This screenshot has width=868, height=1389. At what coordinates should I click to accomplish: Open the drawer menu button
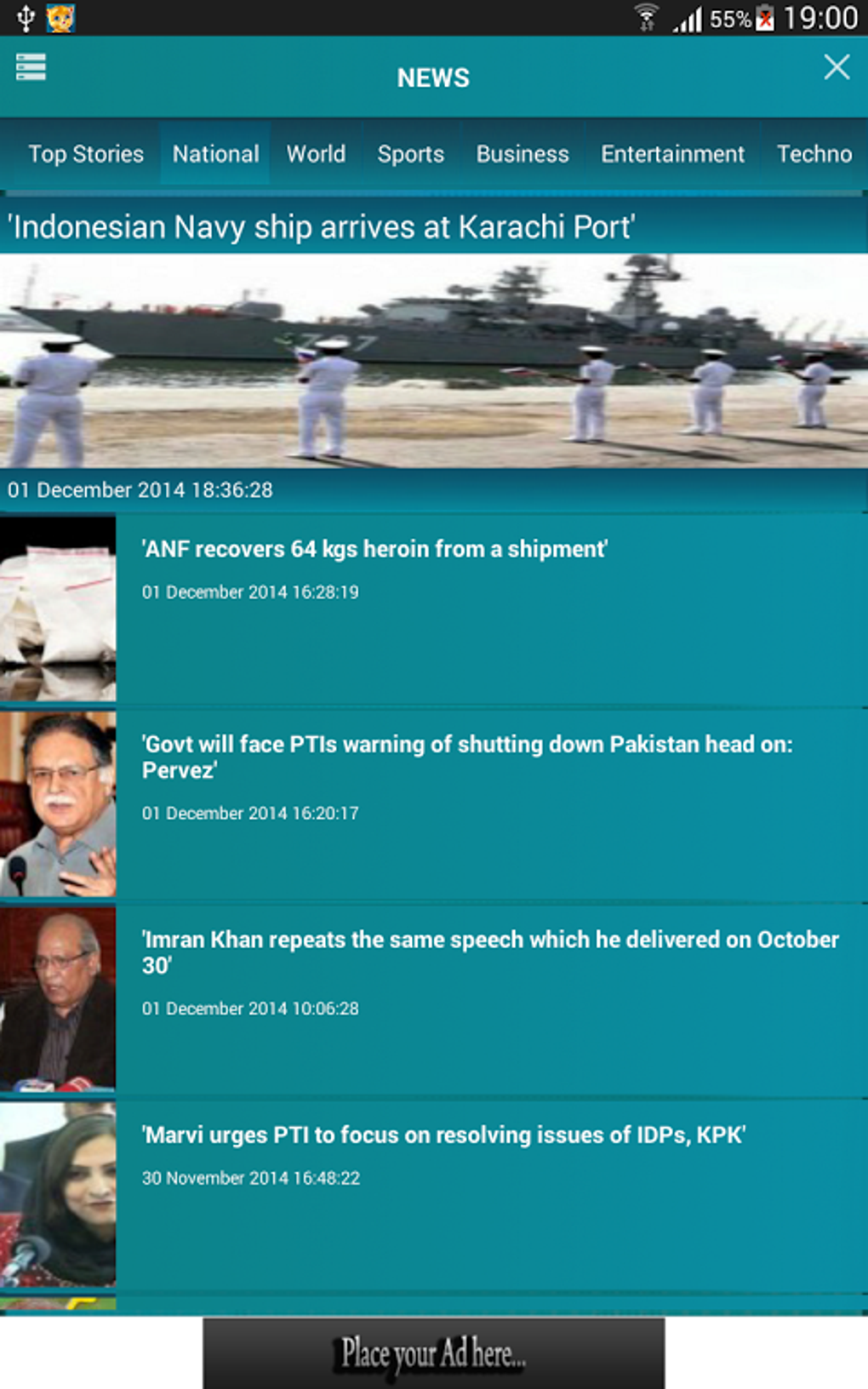31,67
